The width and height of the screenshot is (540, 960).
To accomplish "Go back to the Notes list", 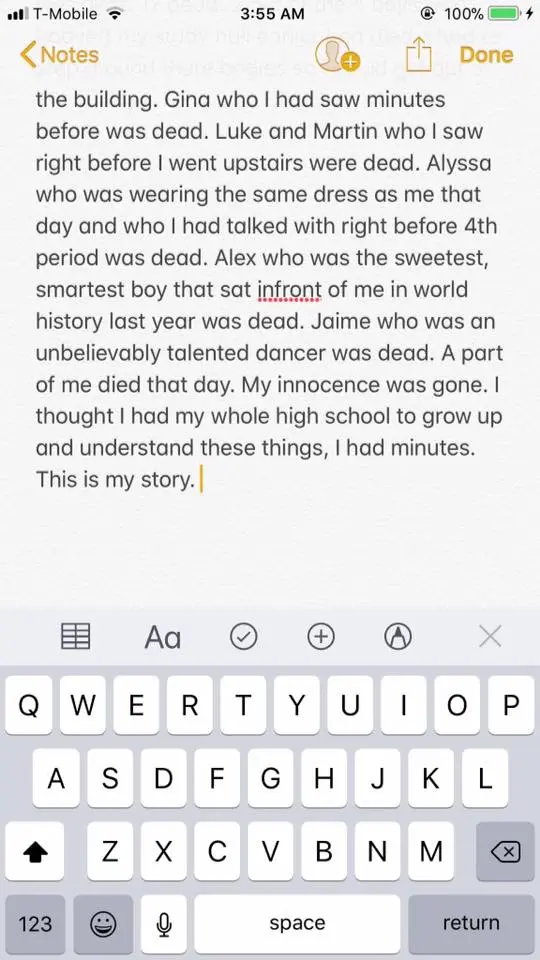I will [x=59, y=55].
